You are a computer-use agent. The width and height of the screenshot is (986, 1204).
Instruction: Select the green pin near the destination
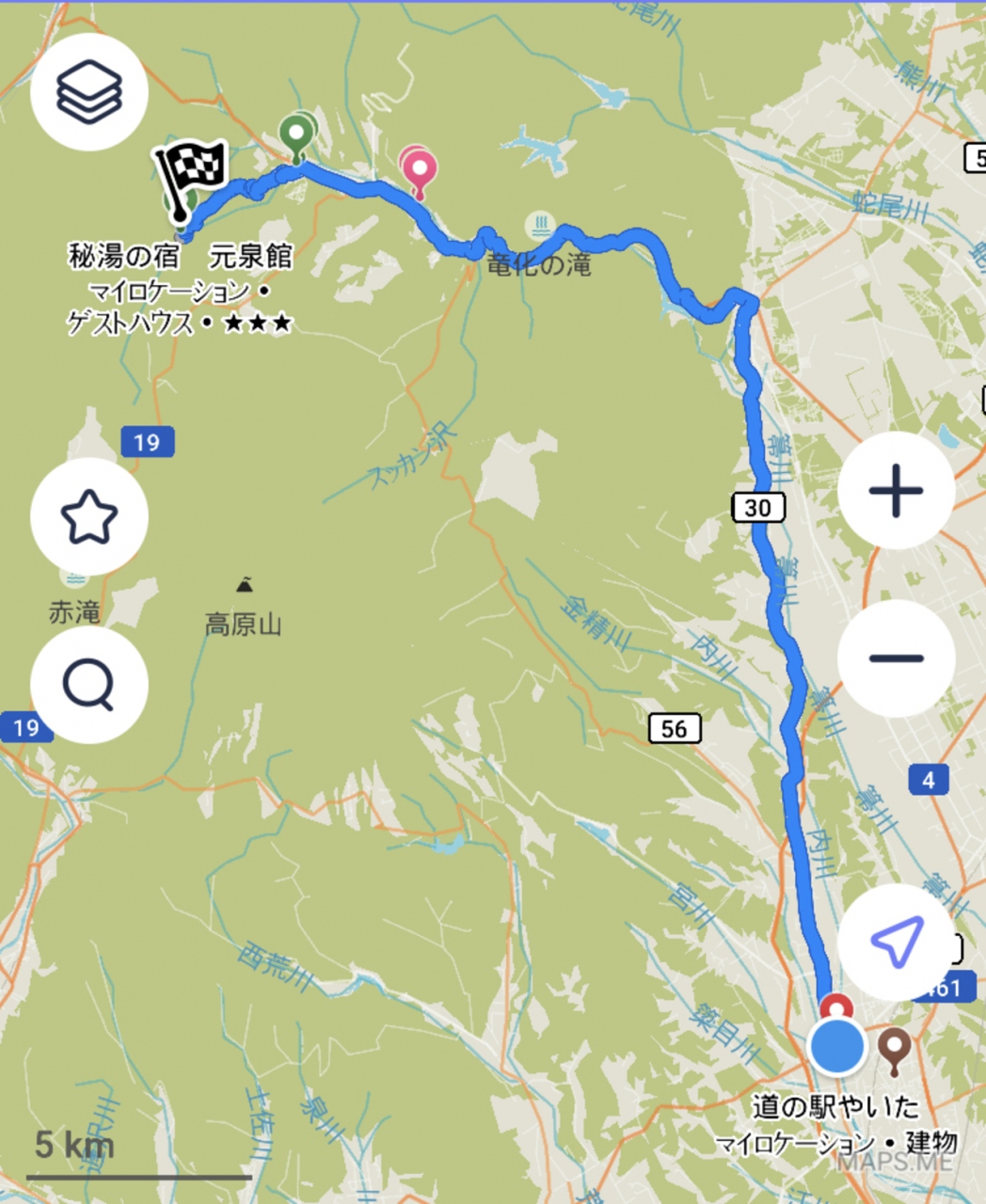pos(298,135)
